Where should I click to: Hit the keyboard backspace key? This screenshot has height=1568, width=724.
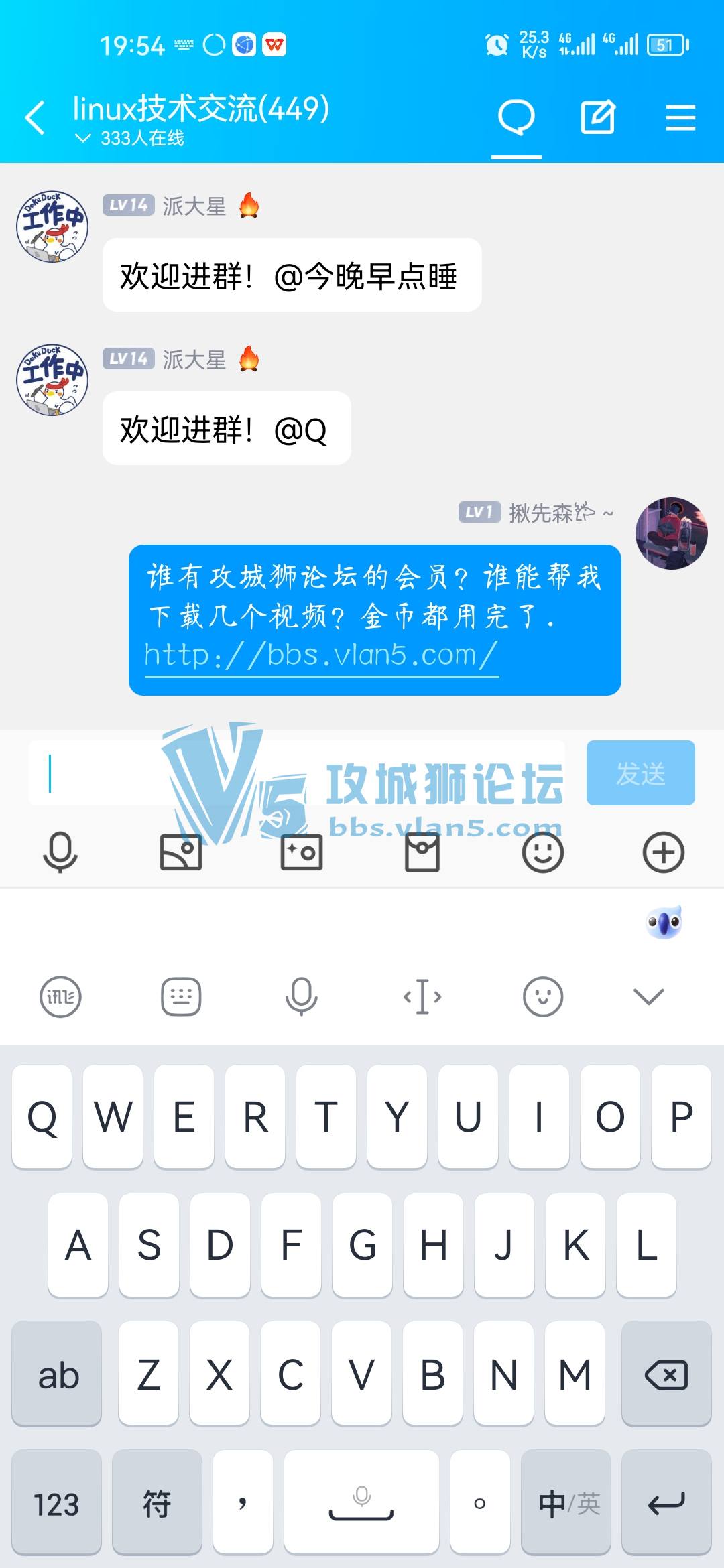pos(666,1376)
